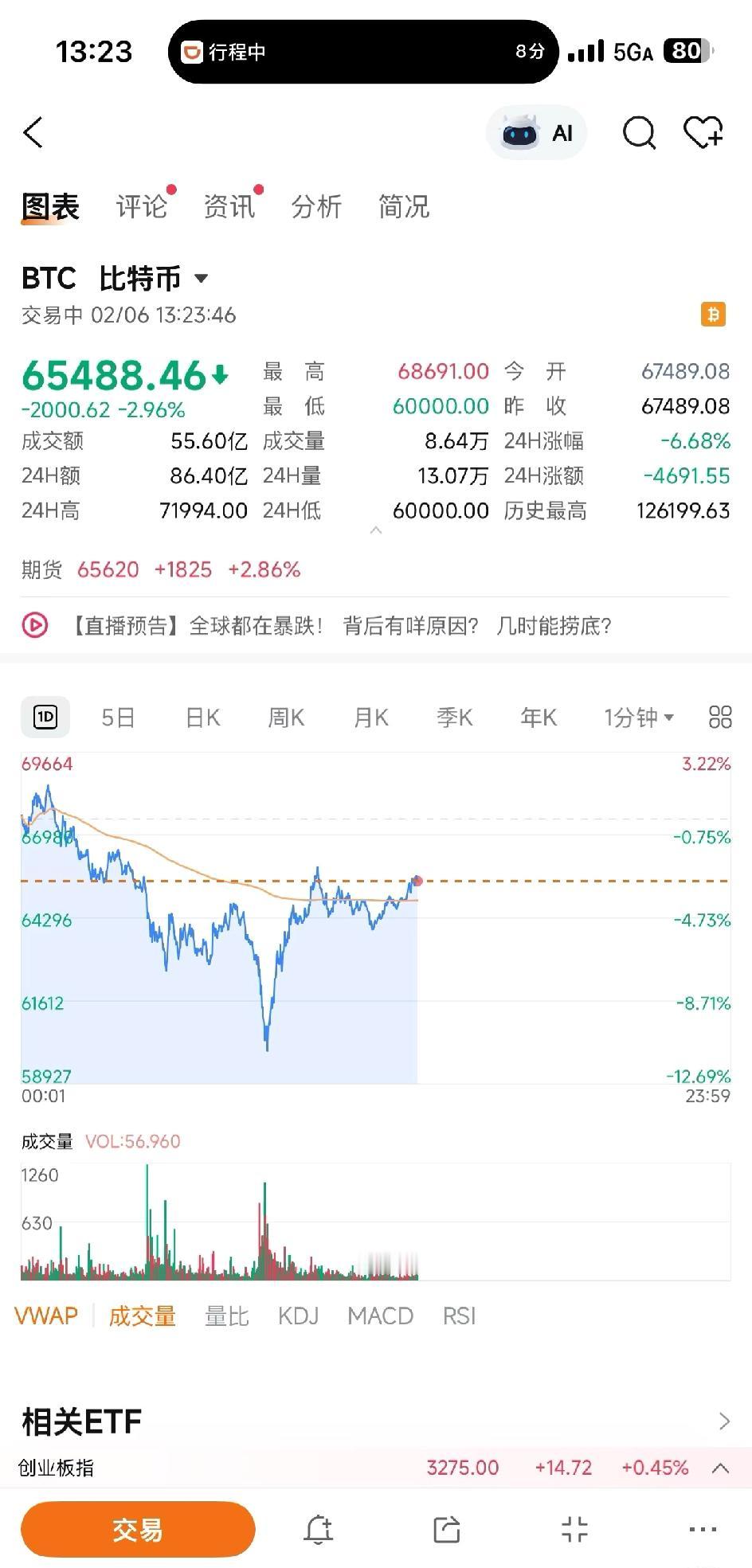
Task: Tap the back arrow to leave BTC page
Action: (33, 132)
